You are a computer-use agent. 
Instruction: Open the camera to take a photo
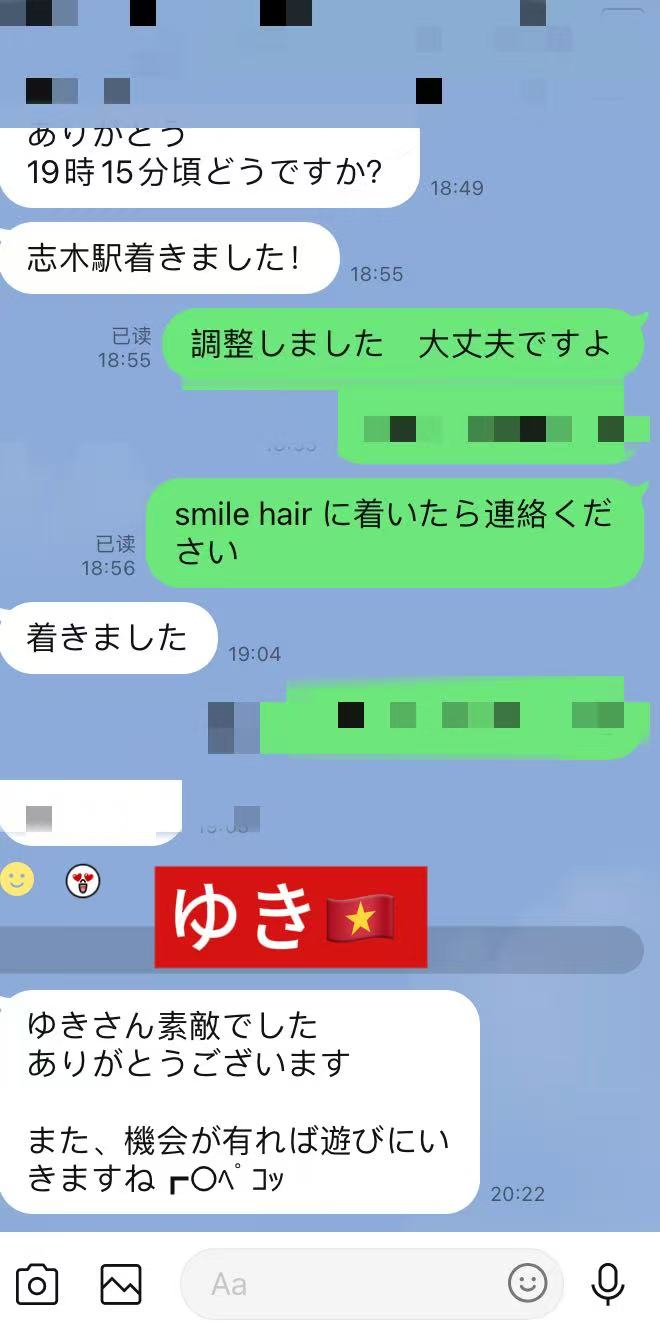coord(37,1284)
